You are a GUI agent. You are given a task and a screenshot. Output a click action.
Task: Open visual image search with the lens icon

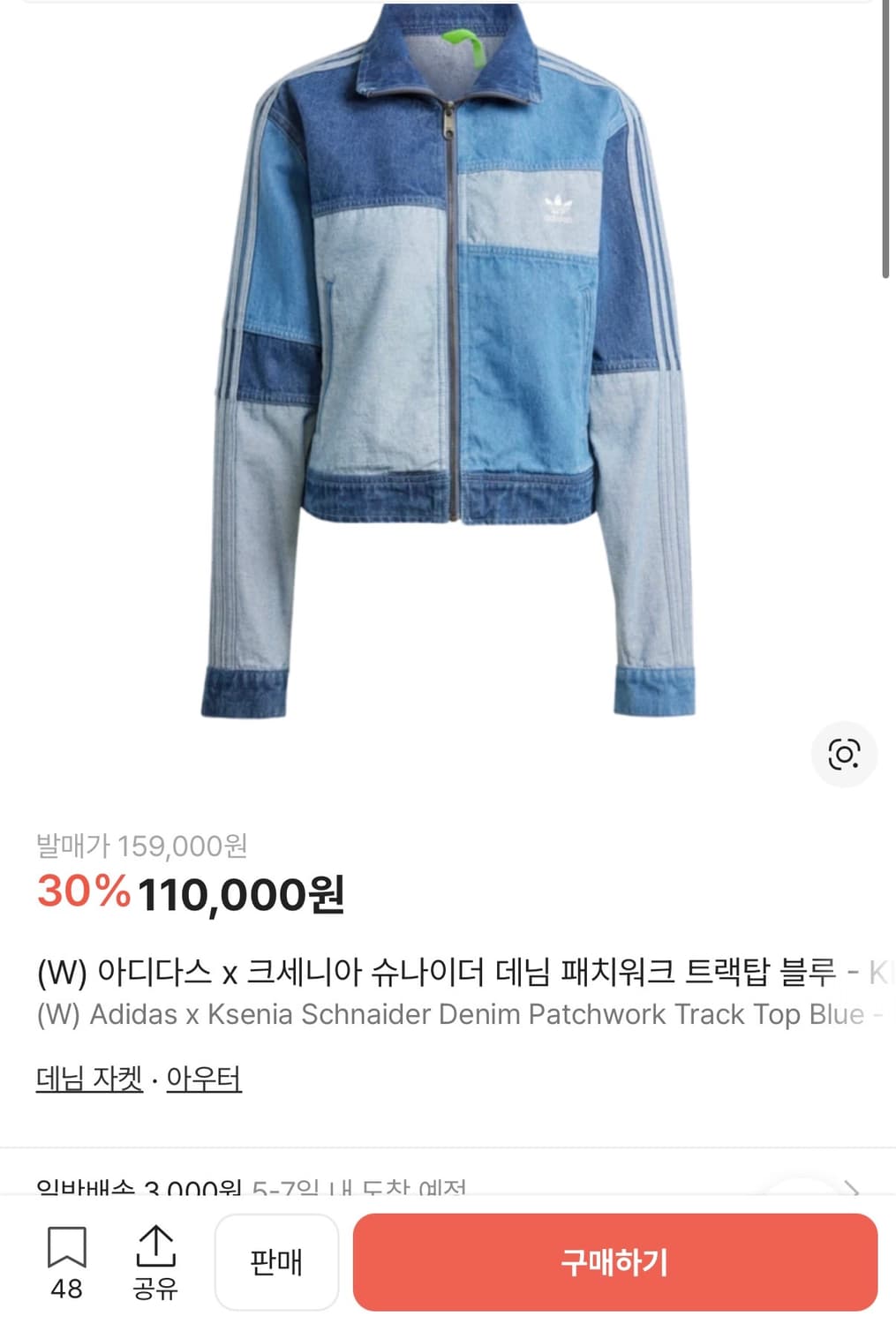tap(845, 755)
